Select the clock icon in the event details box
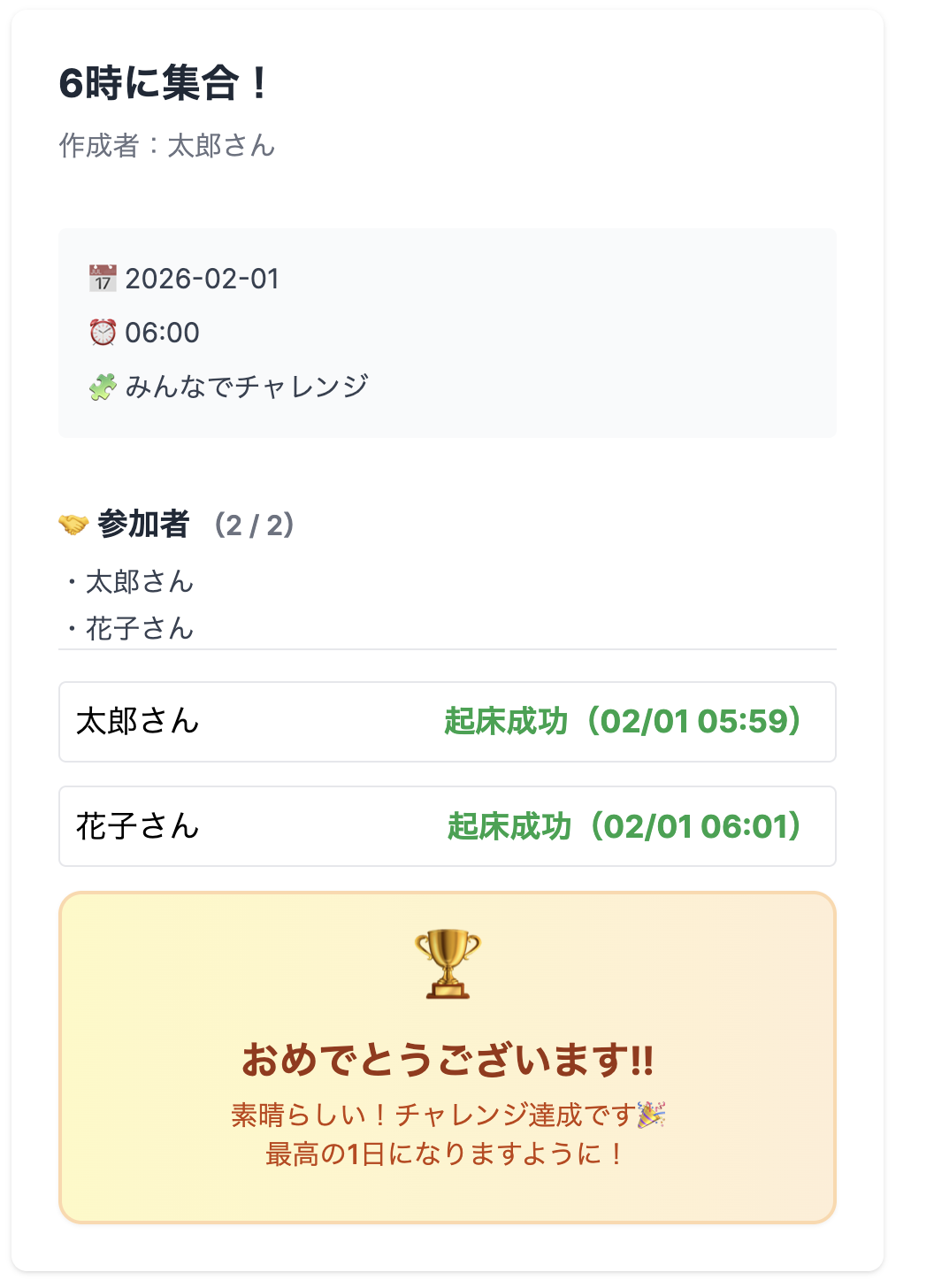This screenshot has width=934, height=1288. pos(103,333)
